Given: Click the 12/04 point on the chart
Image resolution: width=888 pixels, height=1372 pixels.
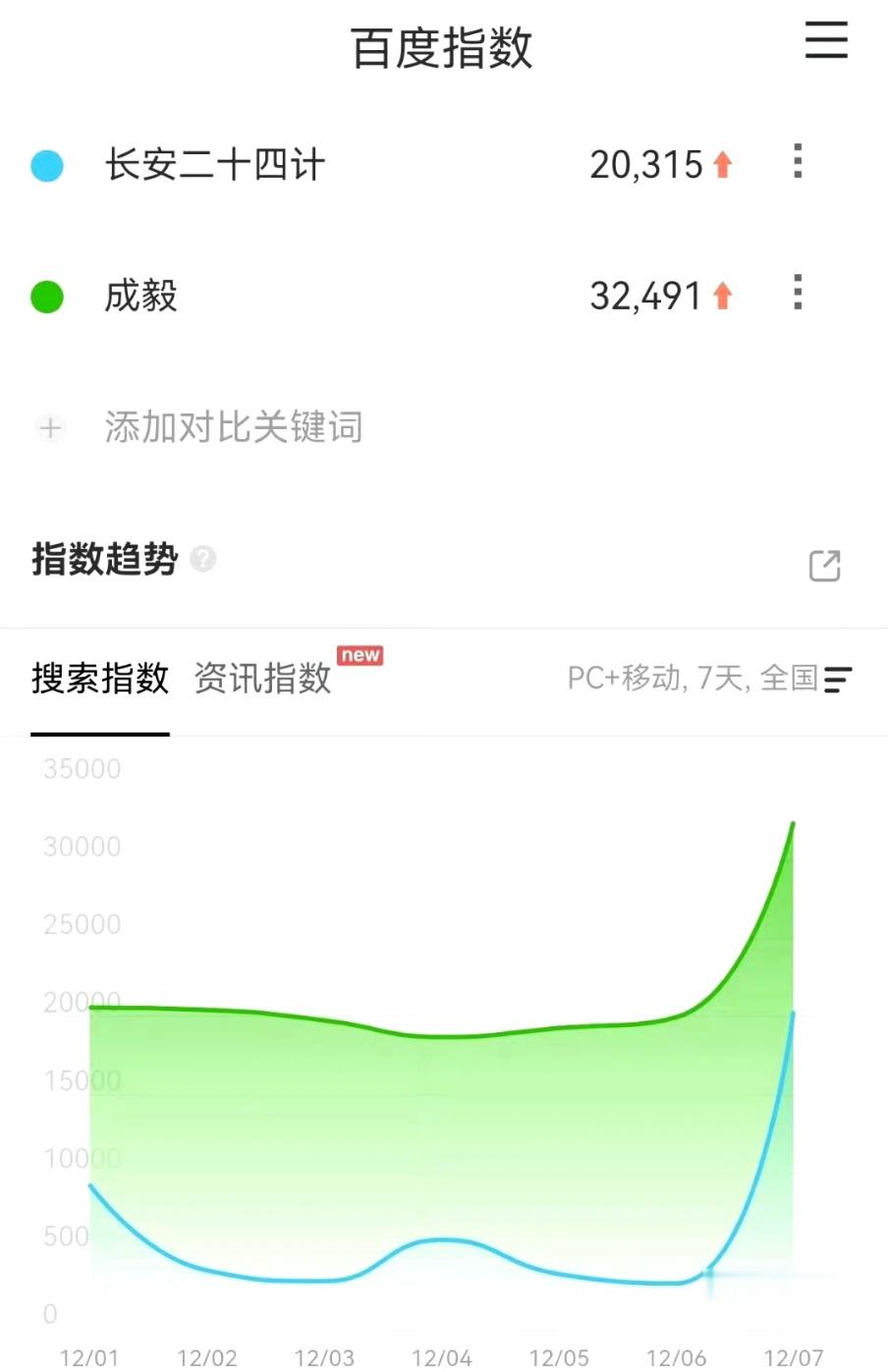Looking at the screenshot, I should pos(443,1242).
